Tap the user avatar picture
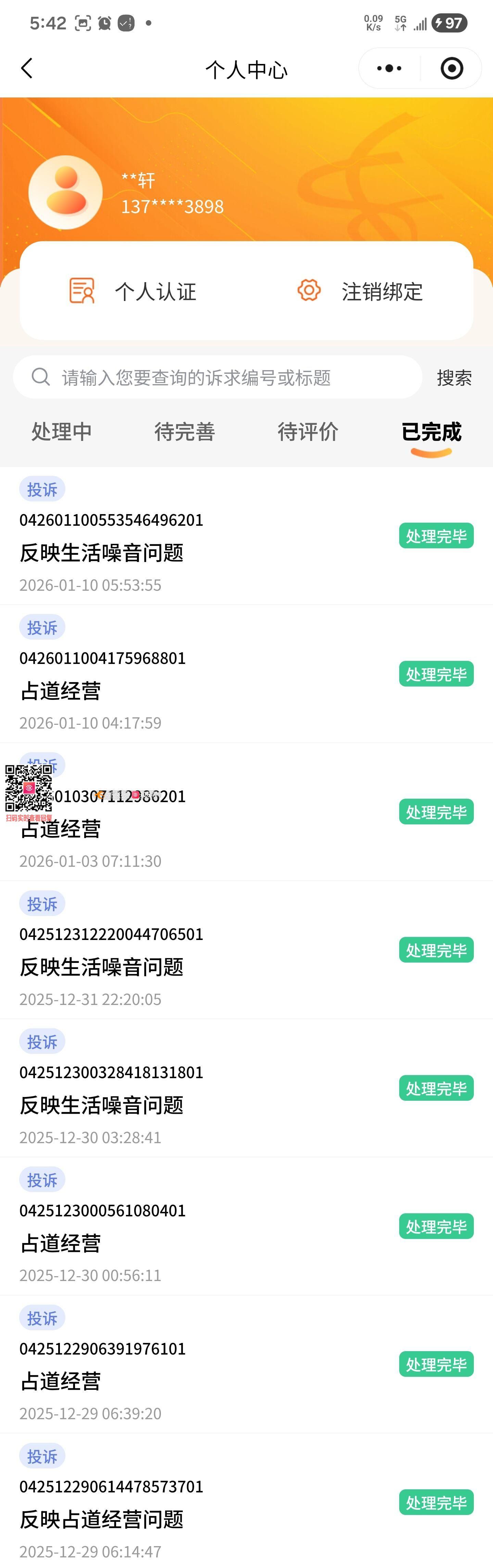The height and width of the screenshot is (1568, 493). coord(66,192)
